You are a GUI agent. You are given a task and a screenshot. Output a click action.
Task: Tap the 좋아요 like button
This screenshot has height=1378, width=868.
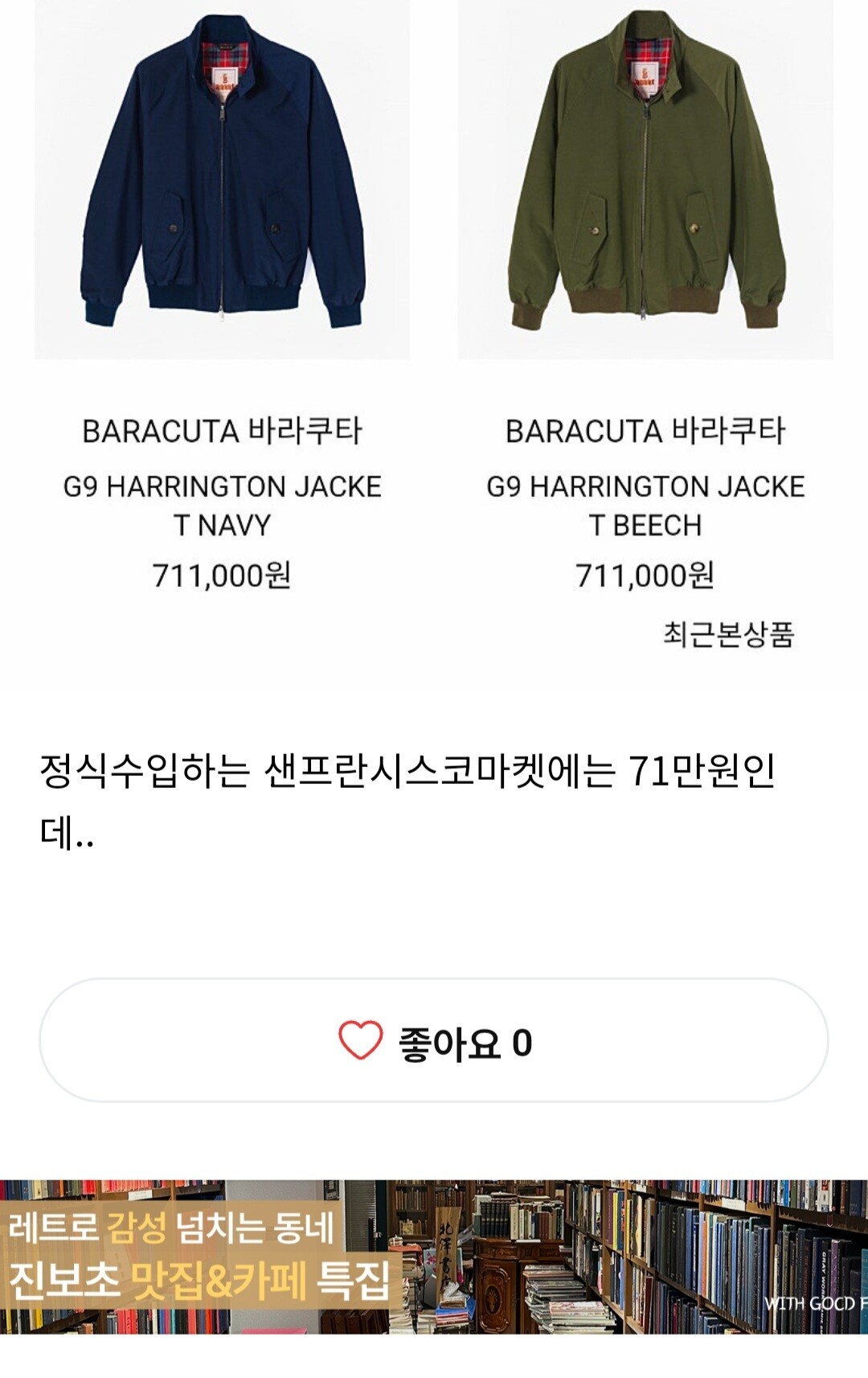point(434,1041)
